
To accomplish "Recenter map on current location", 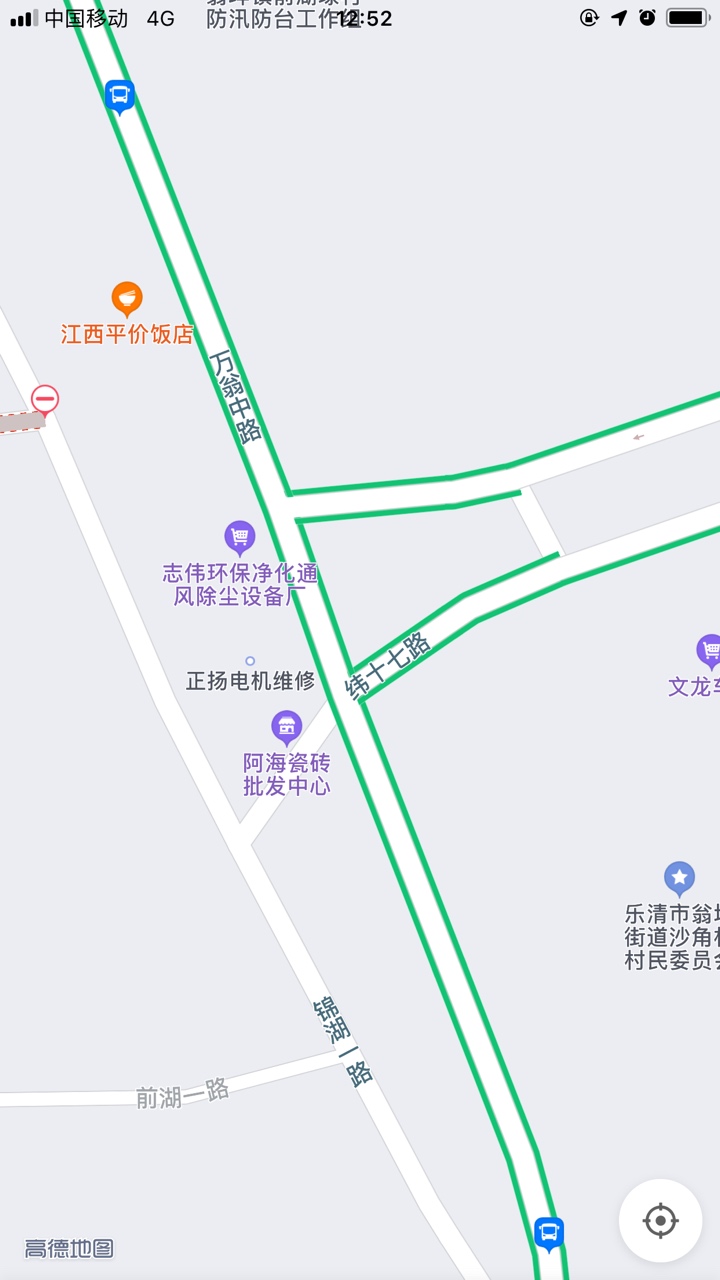I will 660,1221.
